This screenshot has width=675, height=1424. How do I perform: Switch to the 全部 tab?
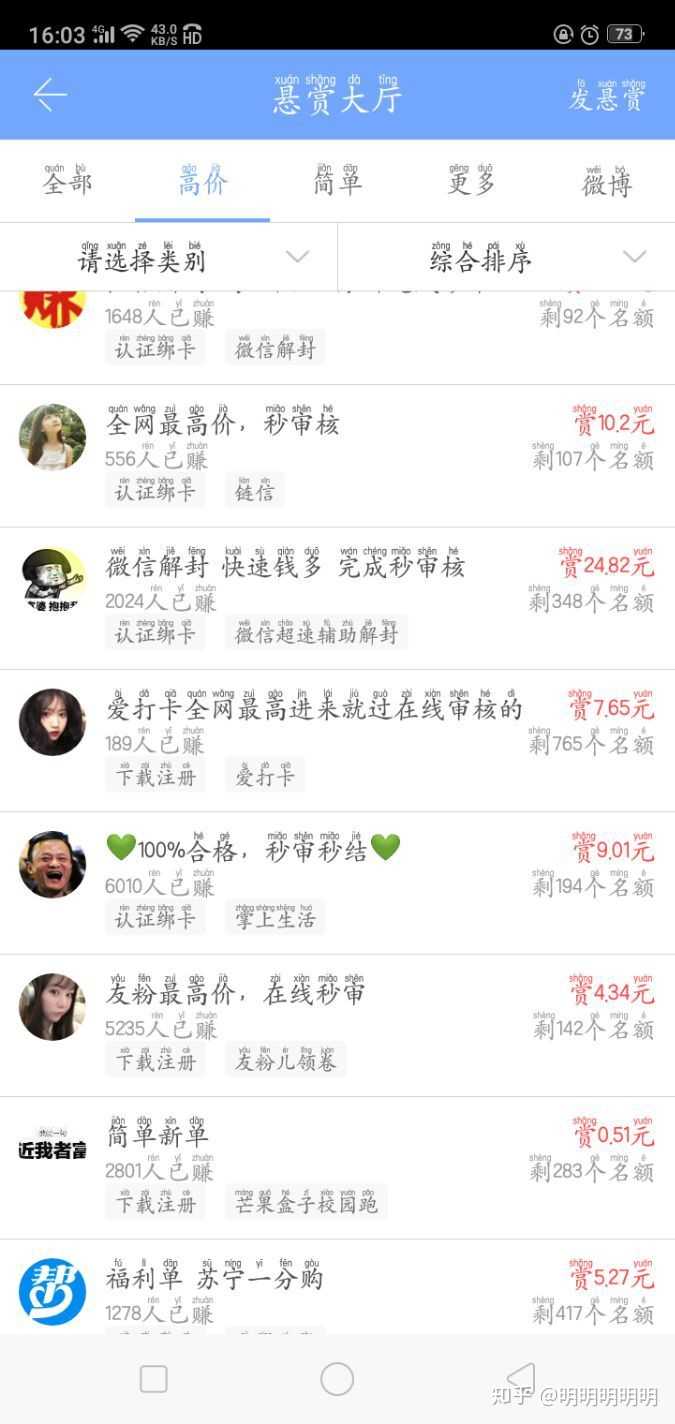click(67, 182)
